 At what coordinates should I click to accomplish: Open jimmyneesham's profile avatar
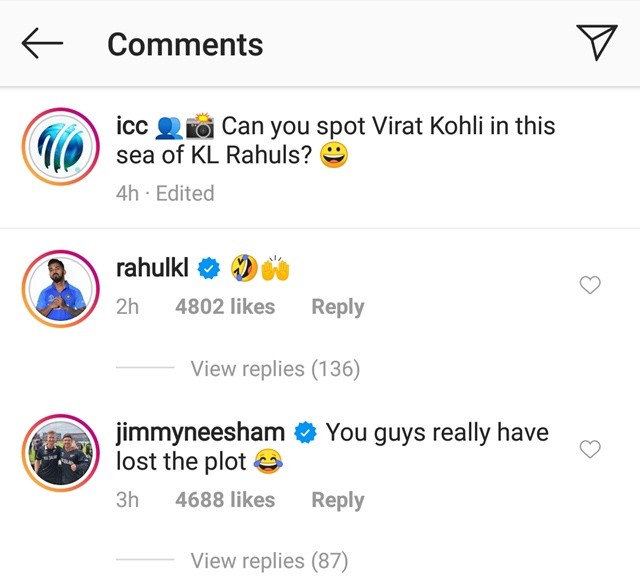click(x=61, y=457)
